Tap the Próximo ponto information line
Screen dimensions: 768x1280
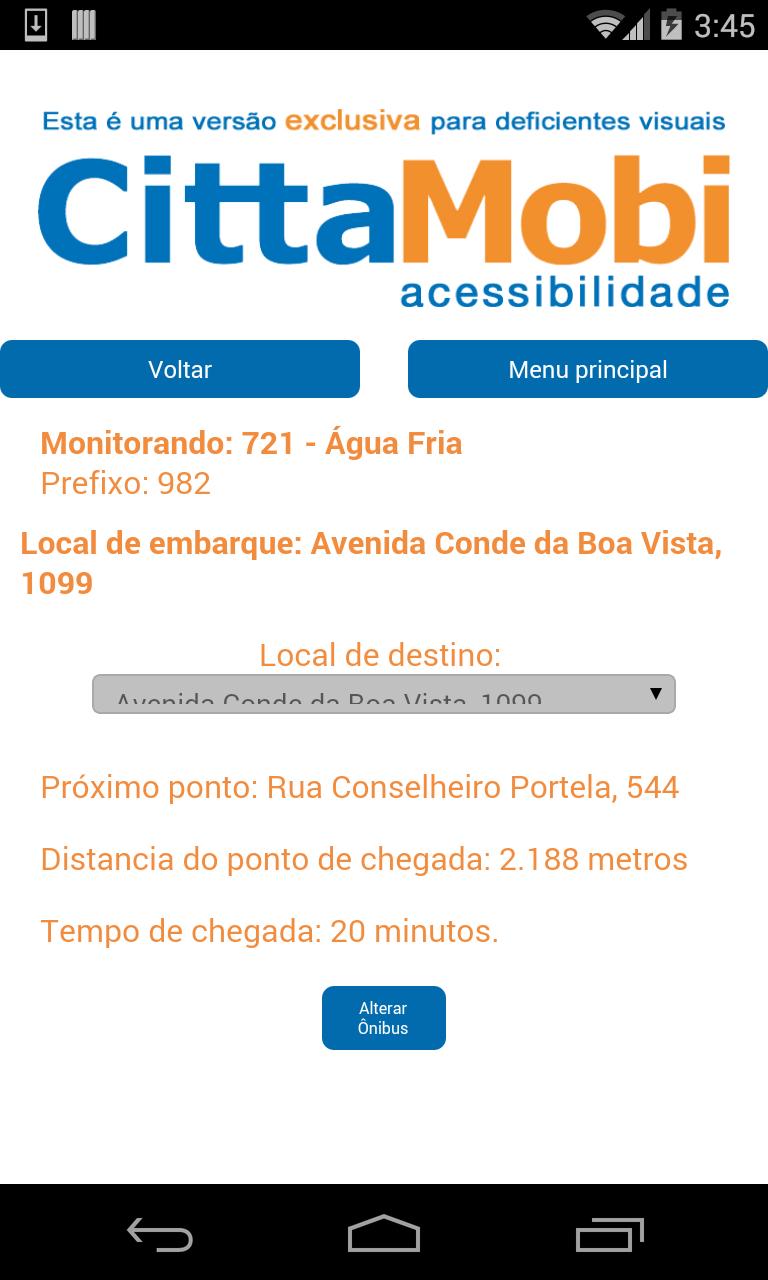[x=358, y=787]
